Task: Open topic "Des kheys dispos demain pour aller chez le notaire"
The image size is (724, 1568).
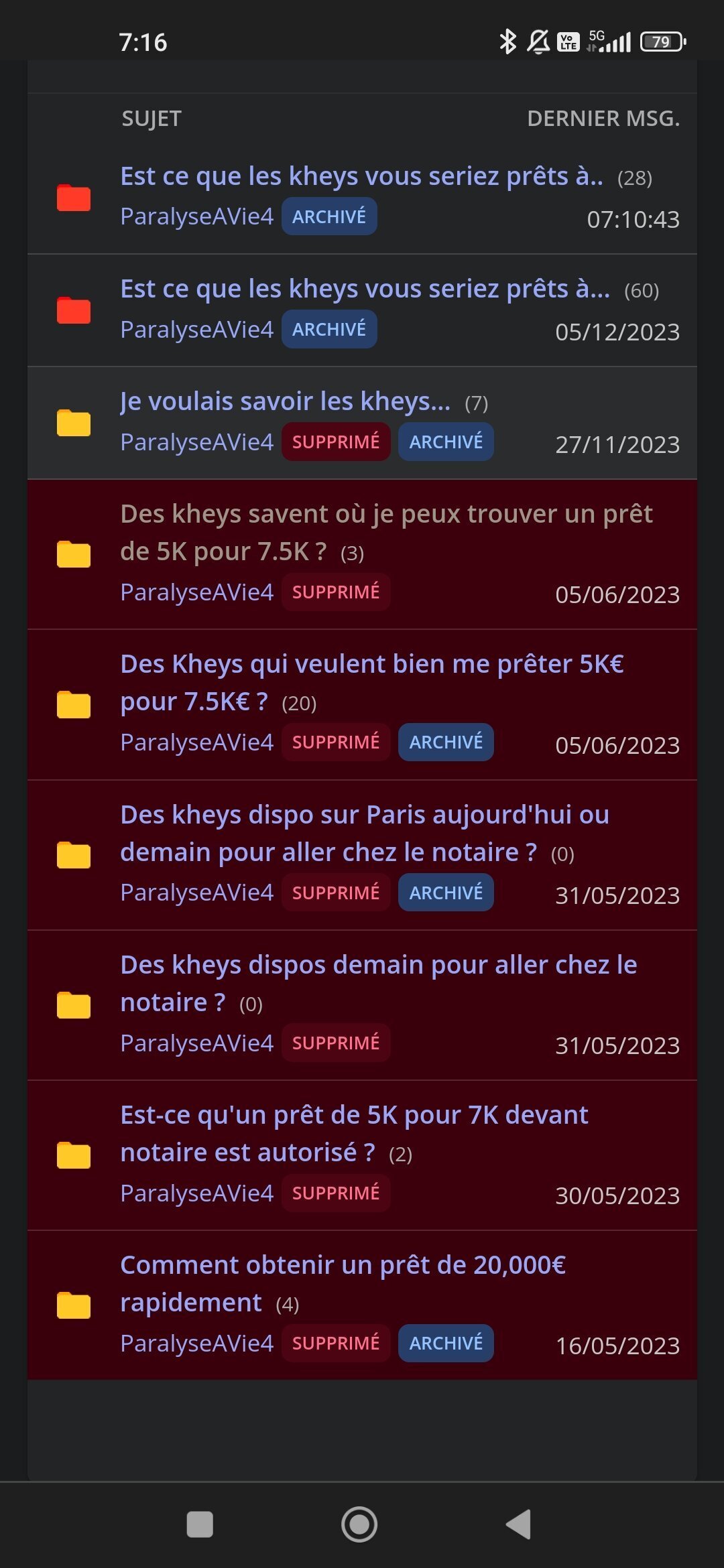Action: [x=378, y=982]
